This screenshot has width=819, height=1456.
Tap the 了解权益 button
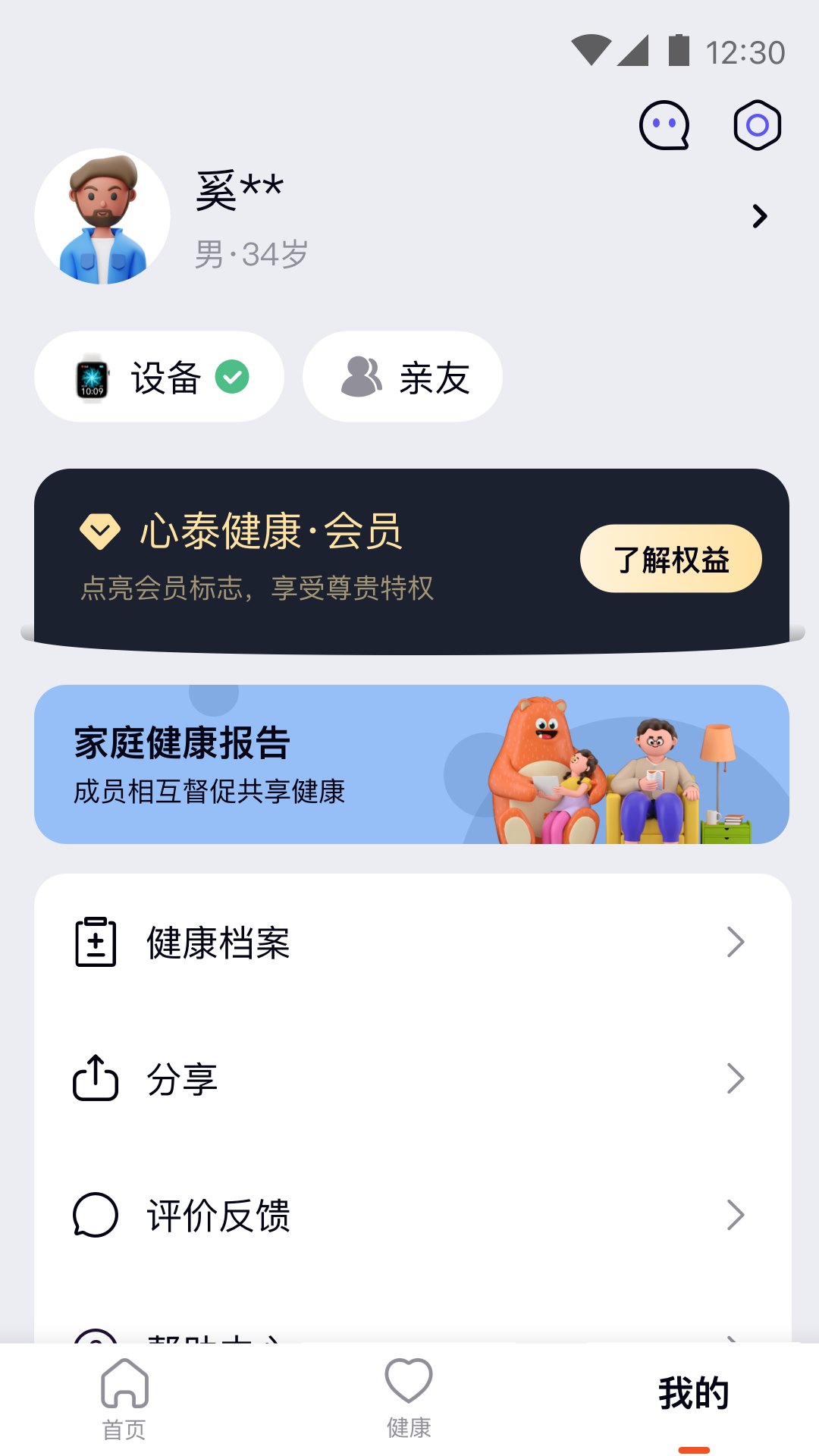tap(672, 557)
